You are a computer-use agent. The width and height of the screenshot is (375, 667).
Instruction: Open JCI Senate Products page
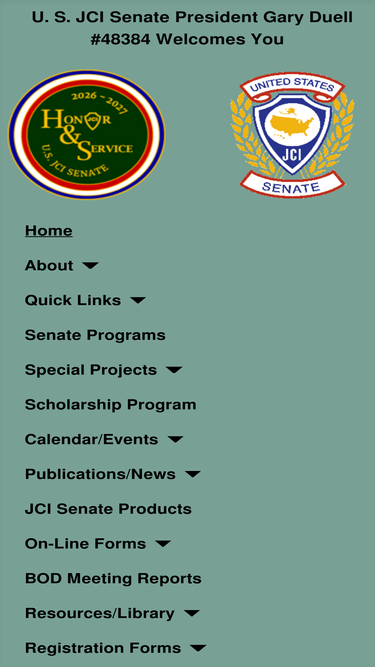[x=108, y=509]
